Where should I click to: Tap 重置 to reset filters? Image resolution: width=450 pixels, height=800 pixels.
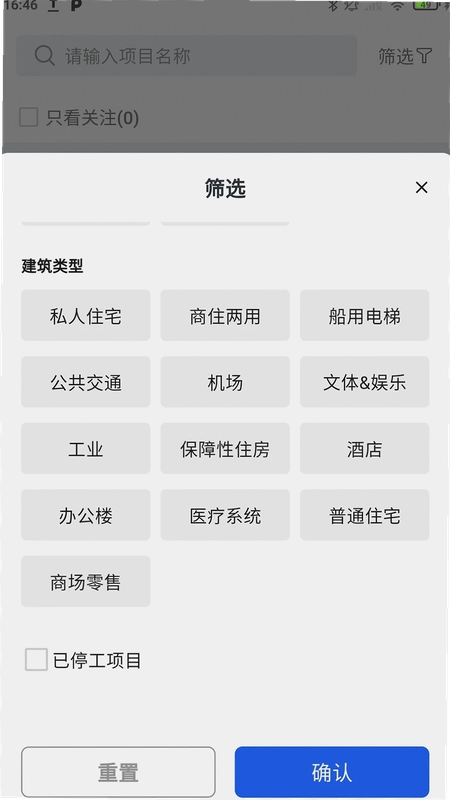(x=118, y=772)
